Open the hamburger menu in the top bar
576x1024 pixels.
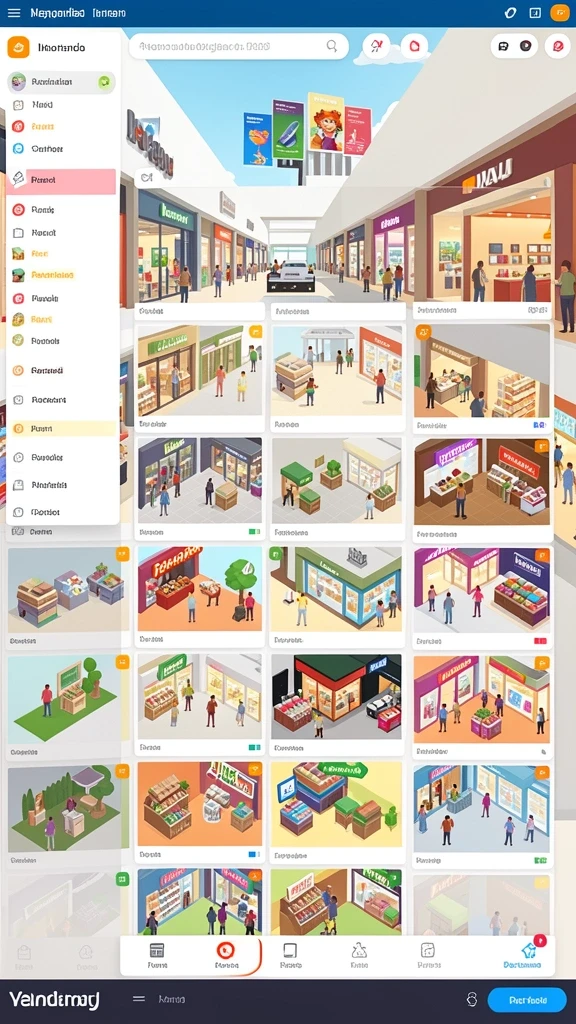click(14, 13)
